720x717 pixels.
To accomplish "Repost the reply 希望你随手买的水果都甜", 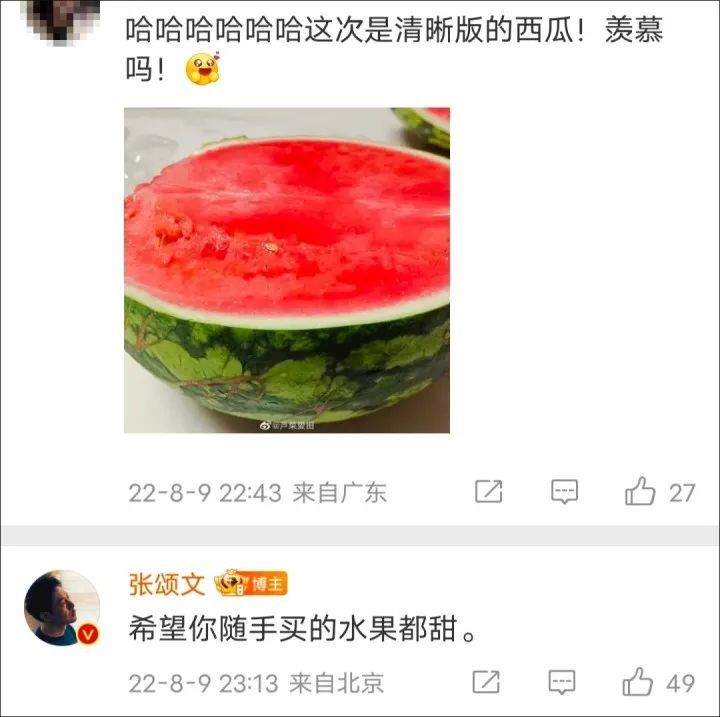I will 486,683.
